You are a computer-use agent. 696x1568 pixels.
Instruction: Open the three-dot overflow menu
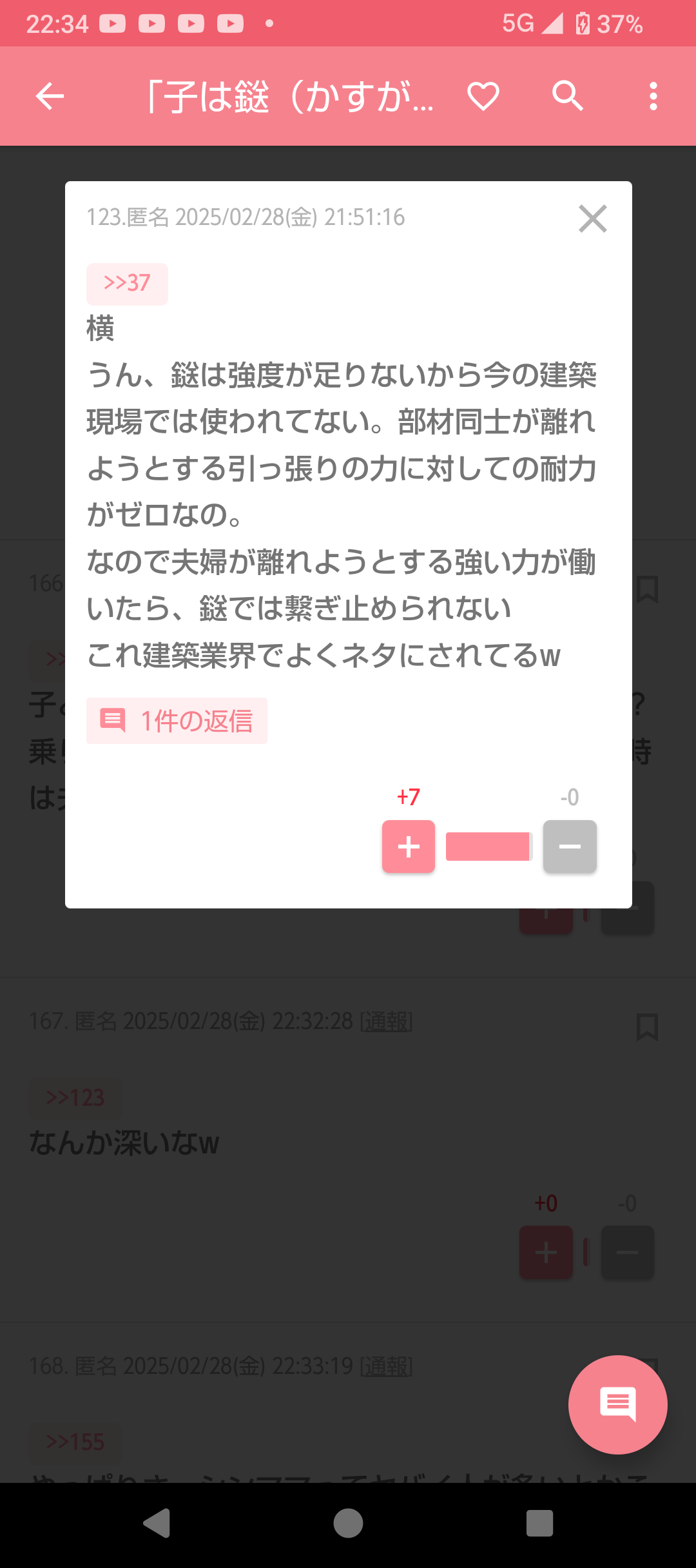tap(653, 97)
